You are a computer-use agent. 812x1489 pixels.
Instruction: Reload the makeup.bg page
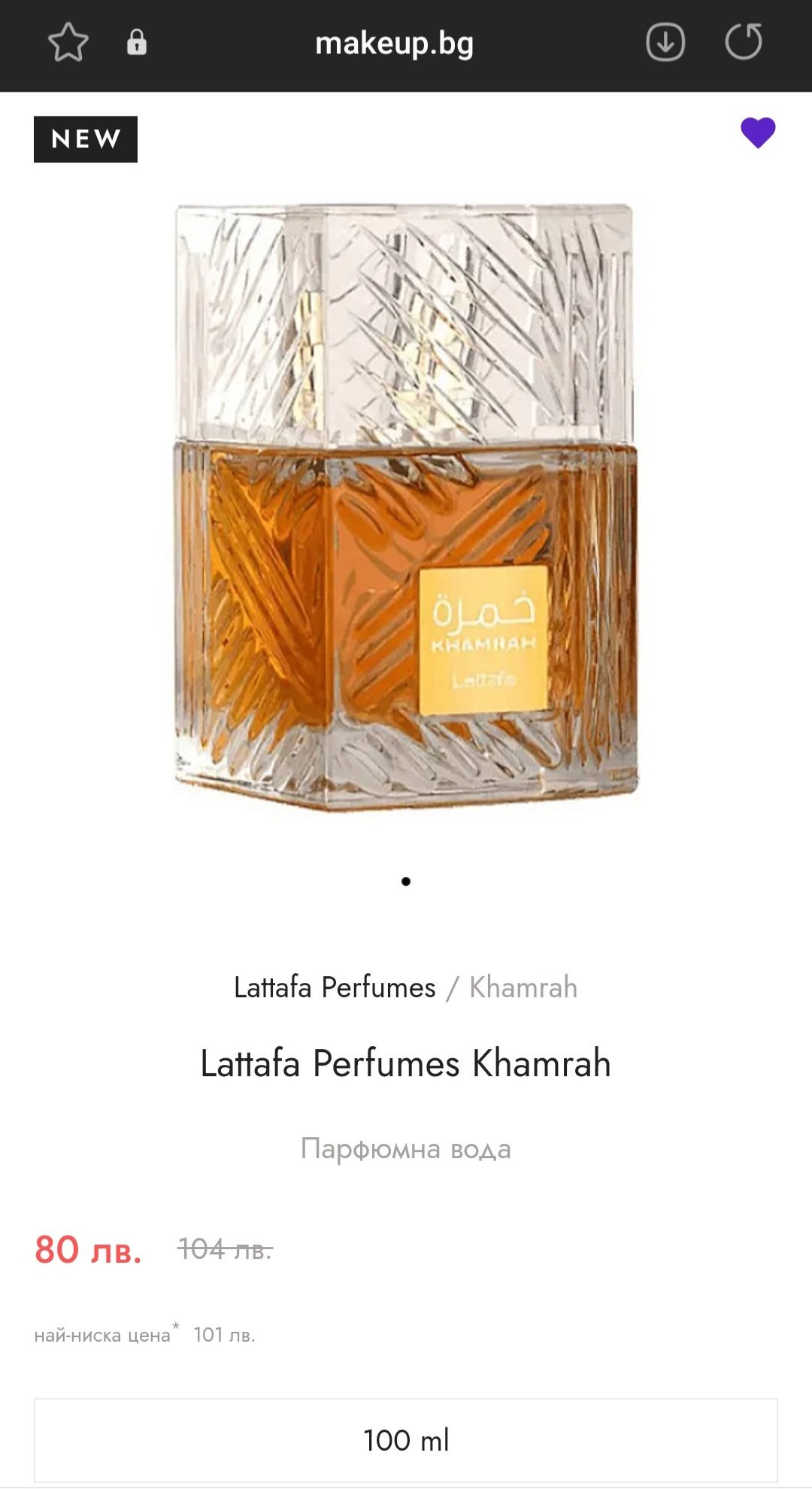(743, 42)
